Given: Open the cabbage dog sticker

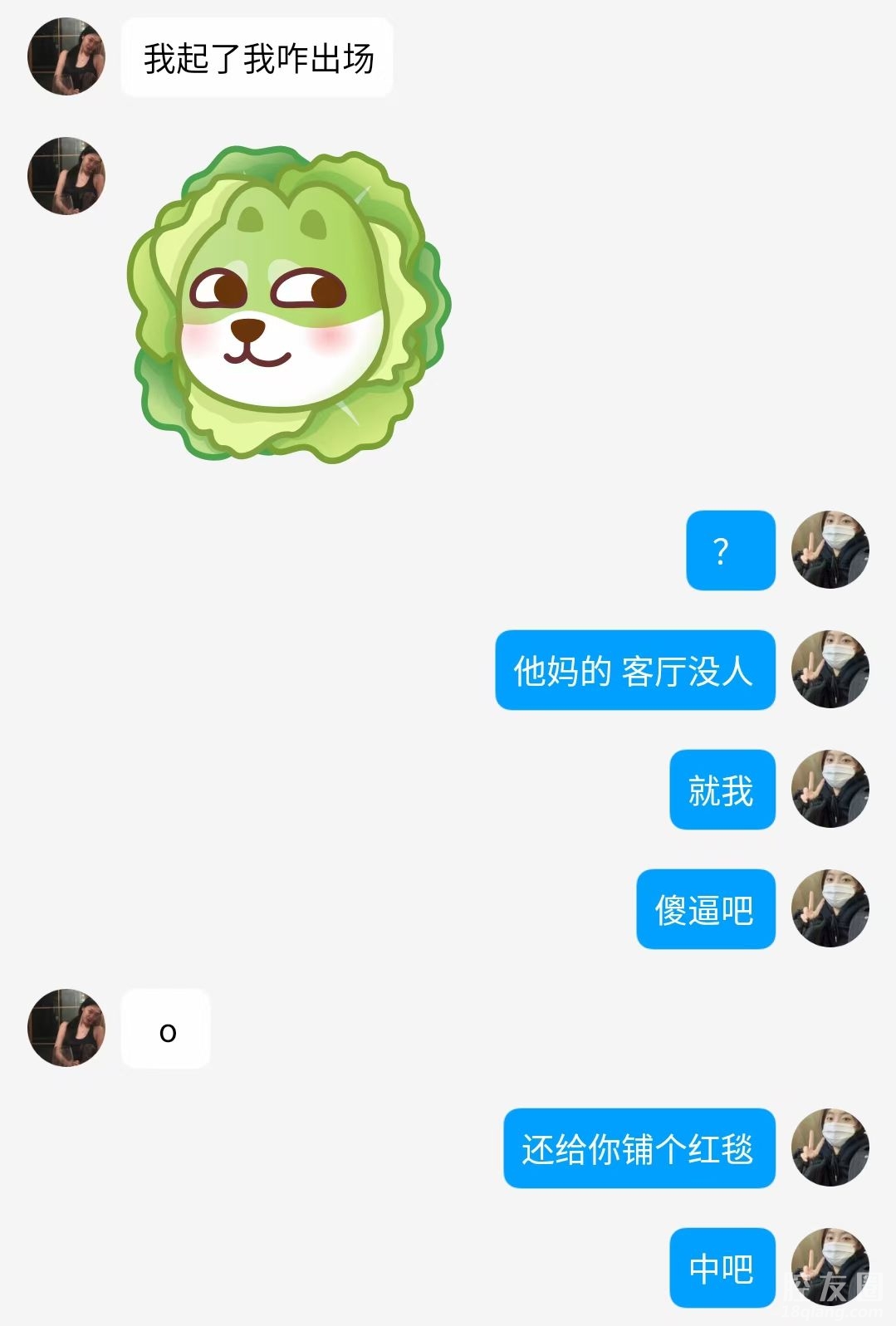Looking at the screenshot, I should (x=289, y=304).
